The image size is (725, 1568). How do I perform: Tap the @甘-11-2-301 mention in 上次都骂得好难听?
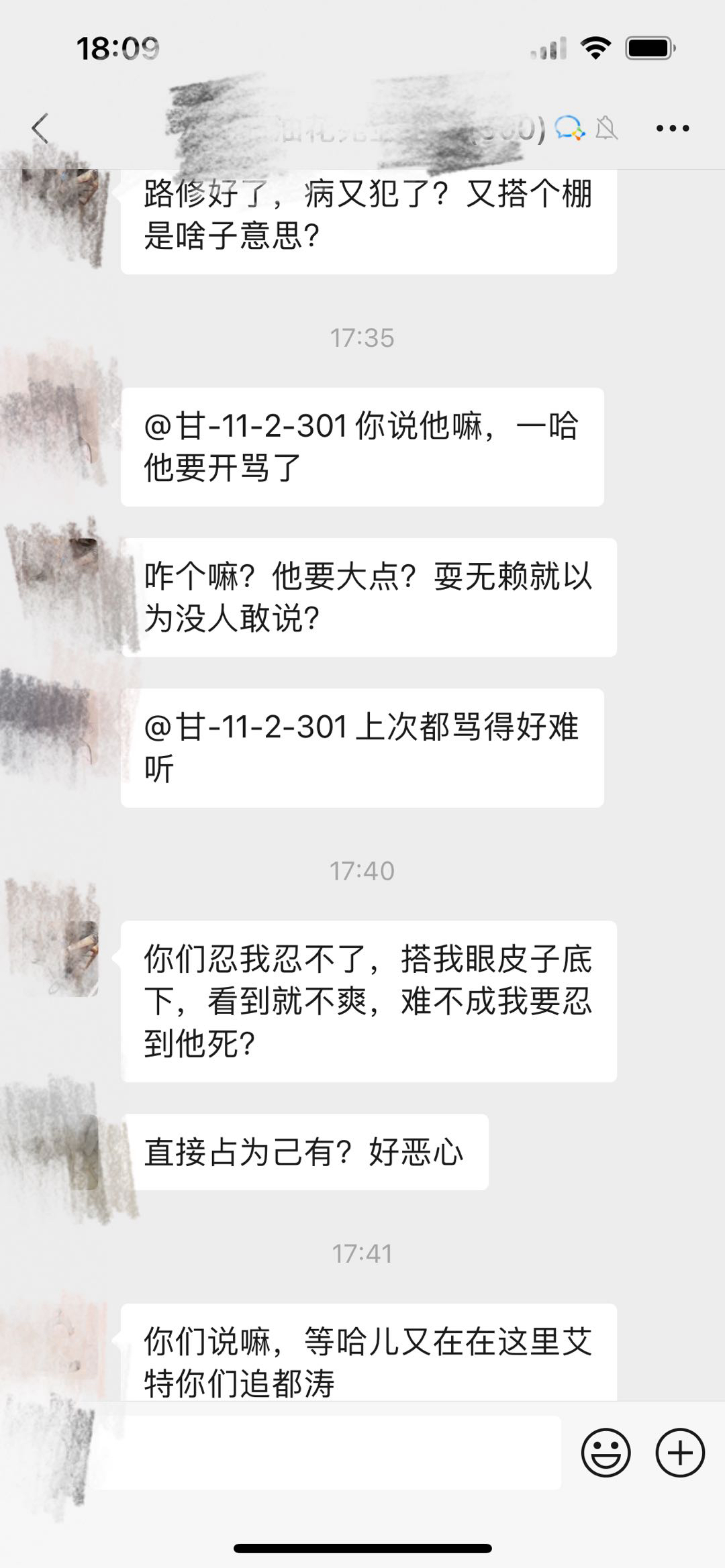pyautogui.click(x=246, y=727)
